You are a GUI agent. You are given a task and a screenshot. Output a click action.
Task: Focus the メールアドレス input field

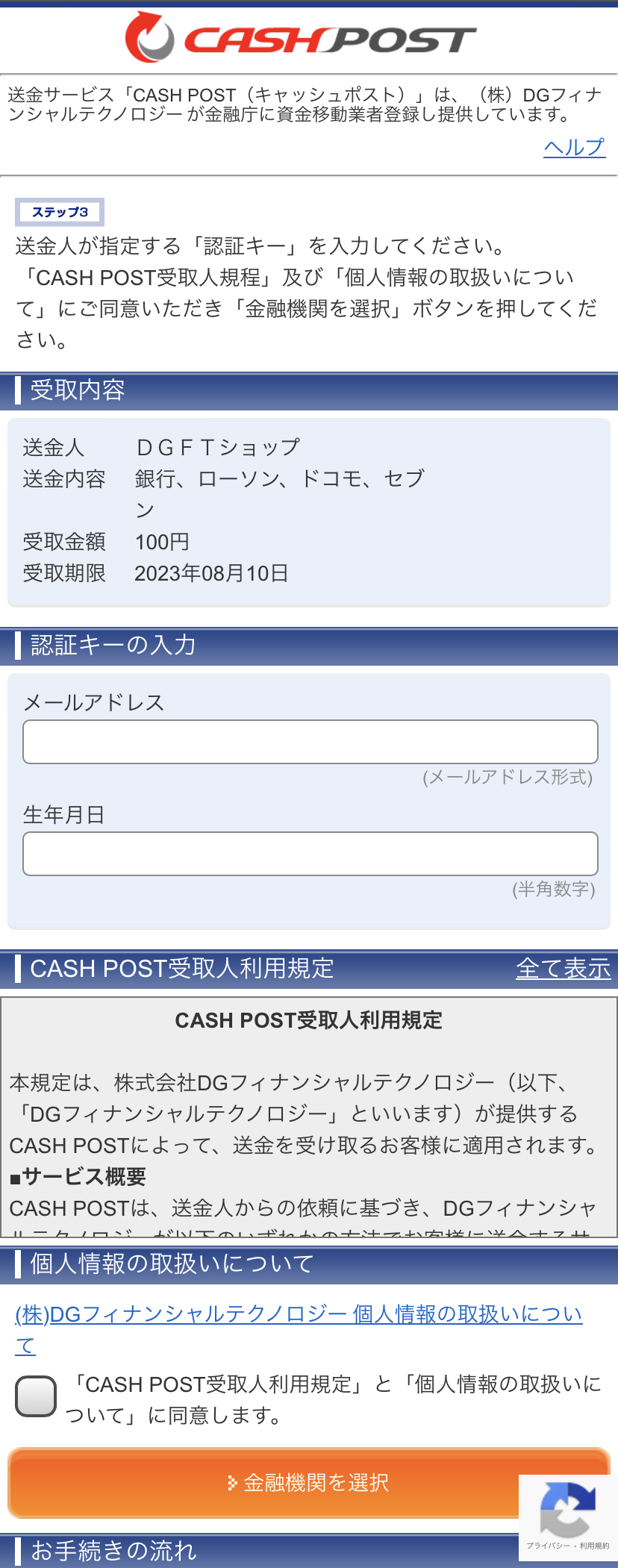310,742
